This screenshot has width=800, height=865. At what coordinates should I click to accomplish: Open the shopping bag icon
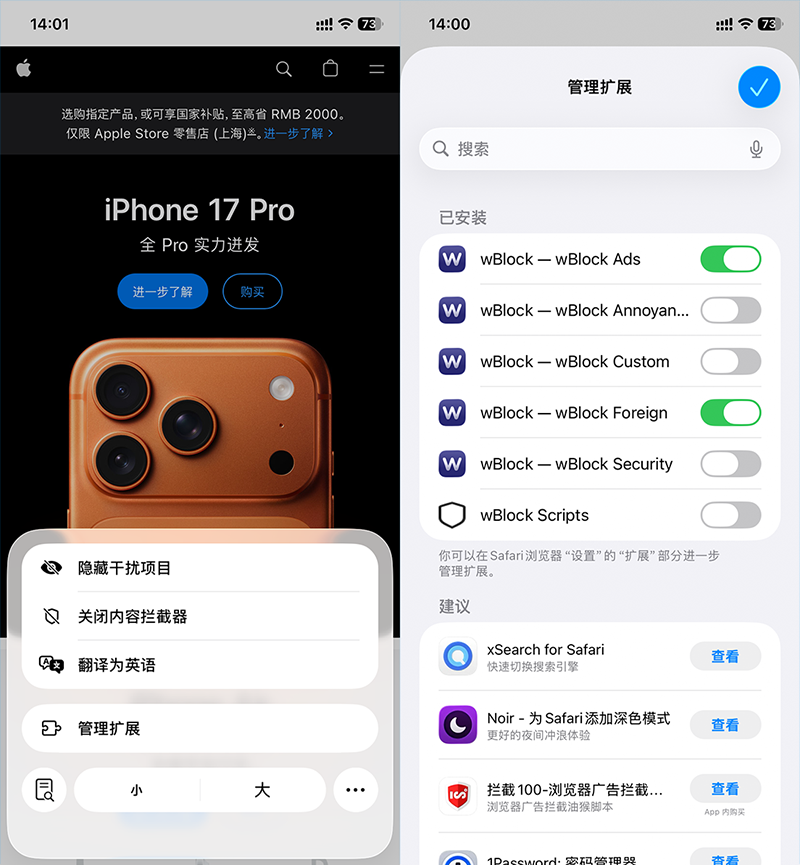(x=331, y=69)
